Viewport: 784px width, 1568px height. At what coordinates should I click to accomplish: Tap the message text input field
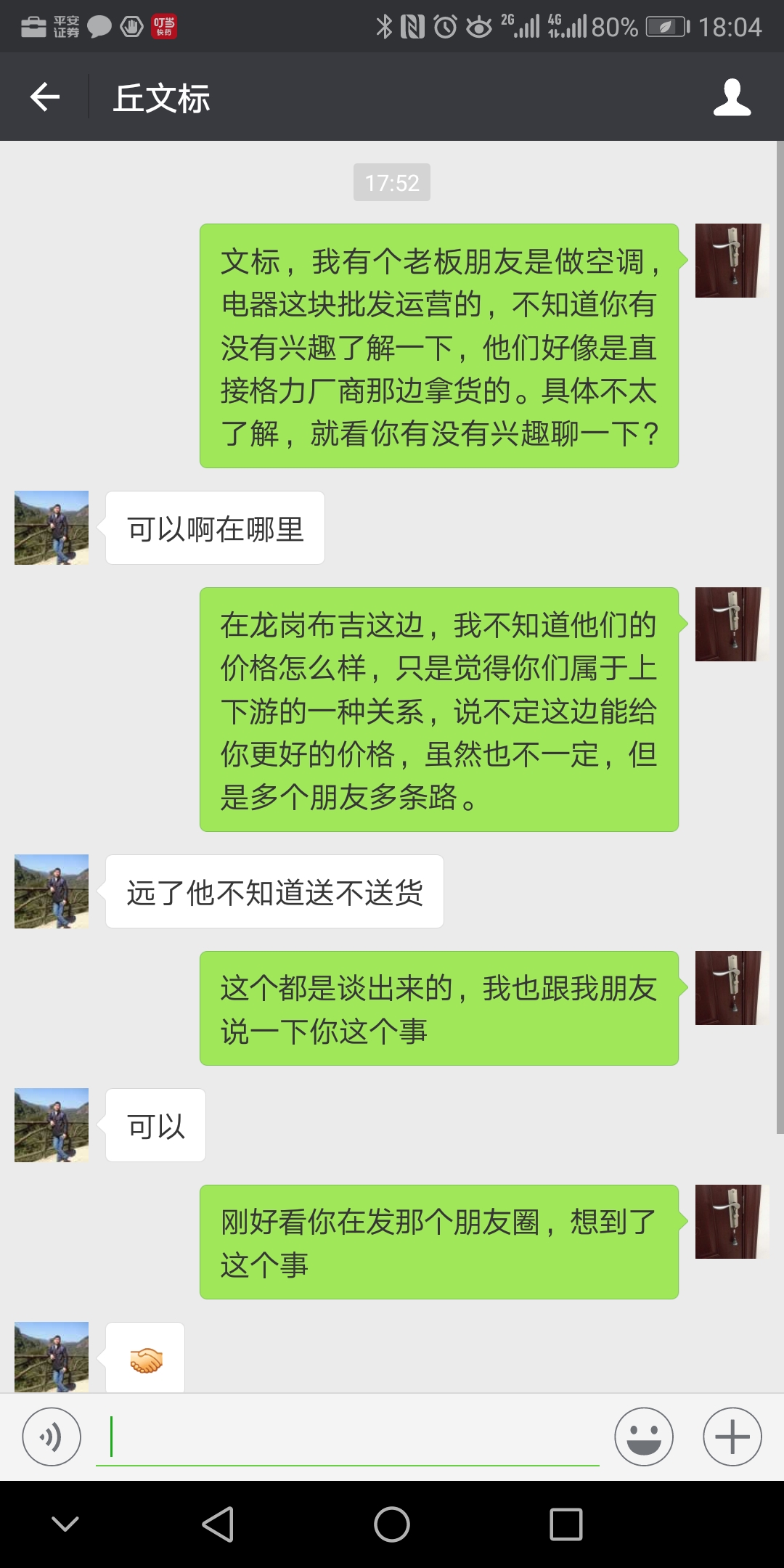click(x=348, y=1437)
